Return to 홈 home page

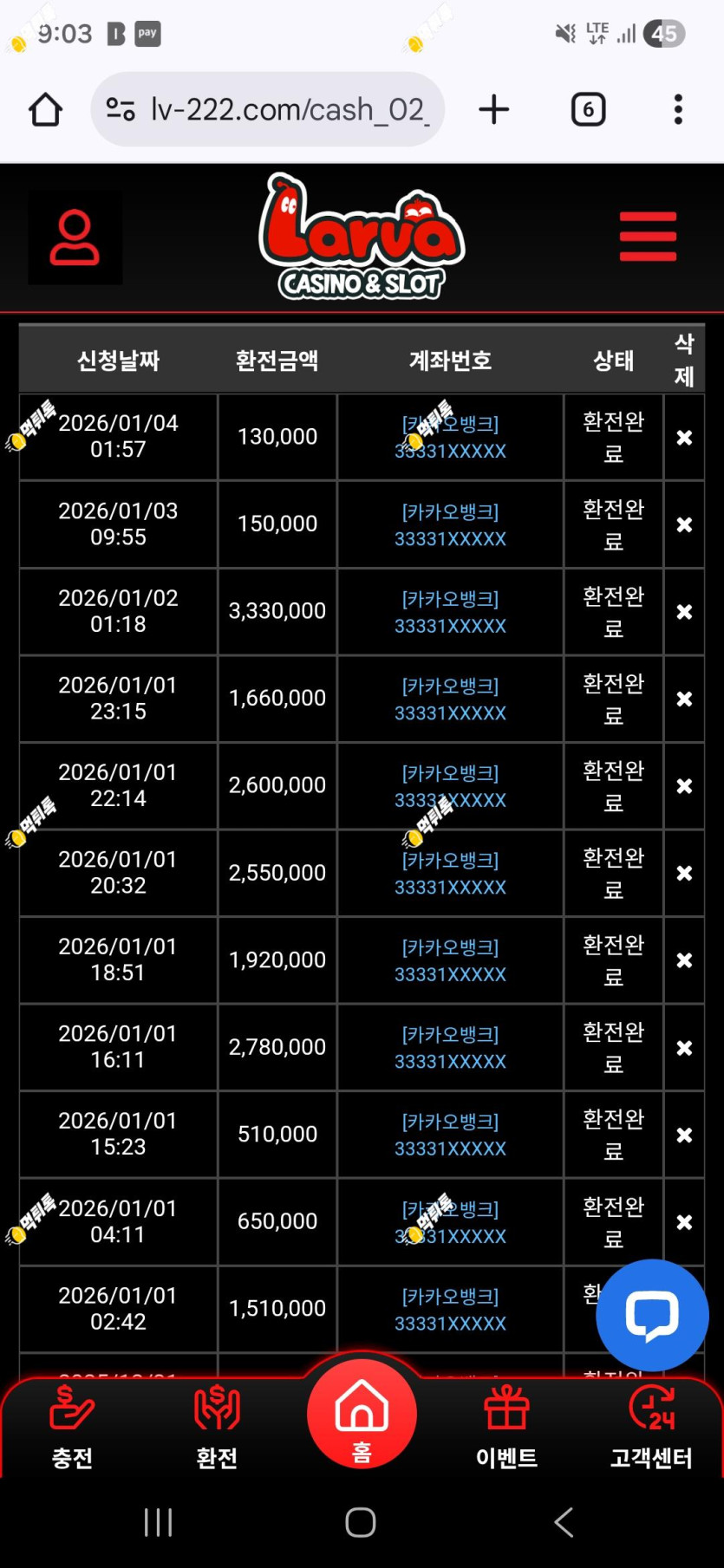(362, 1415)
